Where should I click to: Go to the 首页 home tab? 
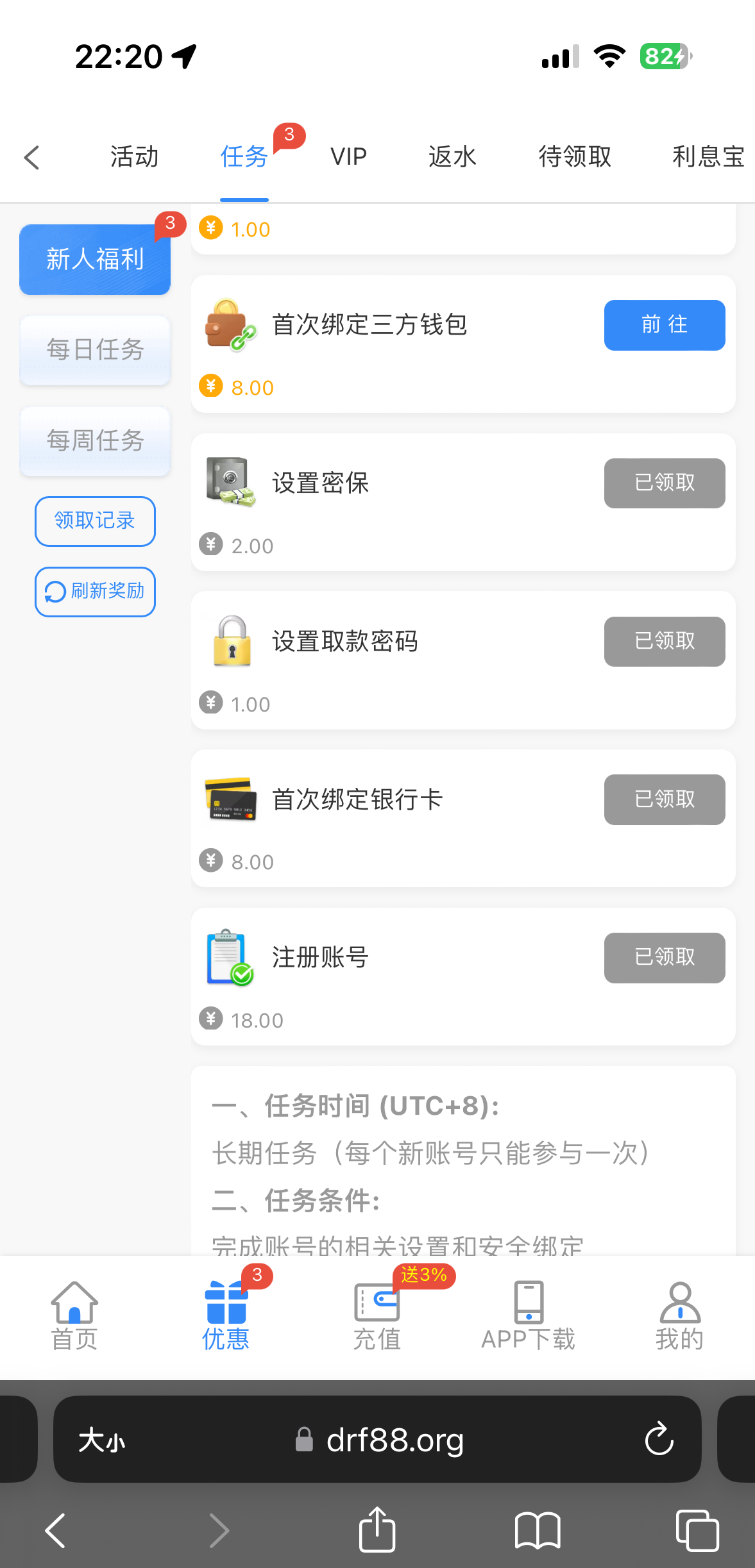74,1316
